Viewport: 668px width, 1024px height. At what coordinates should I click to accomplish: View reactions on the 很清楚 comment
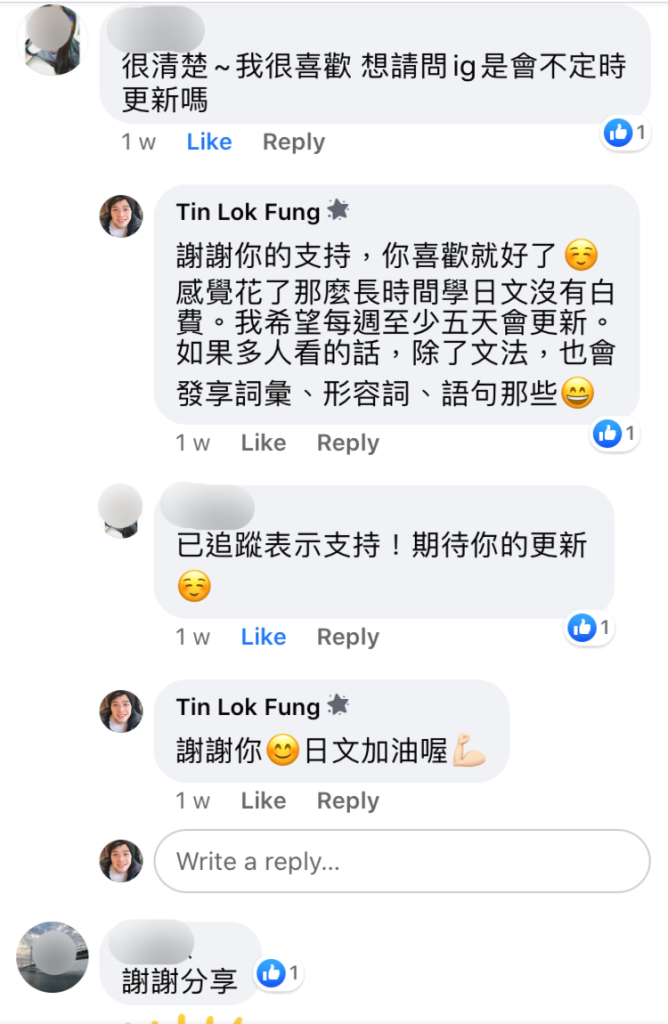pyautogui.click(x=626, y=132)
